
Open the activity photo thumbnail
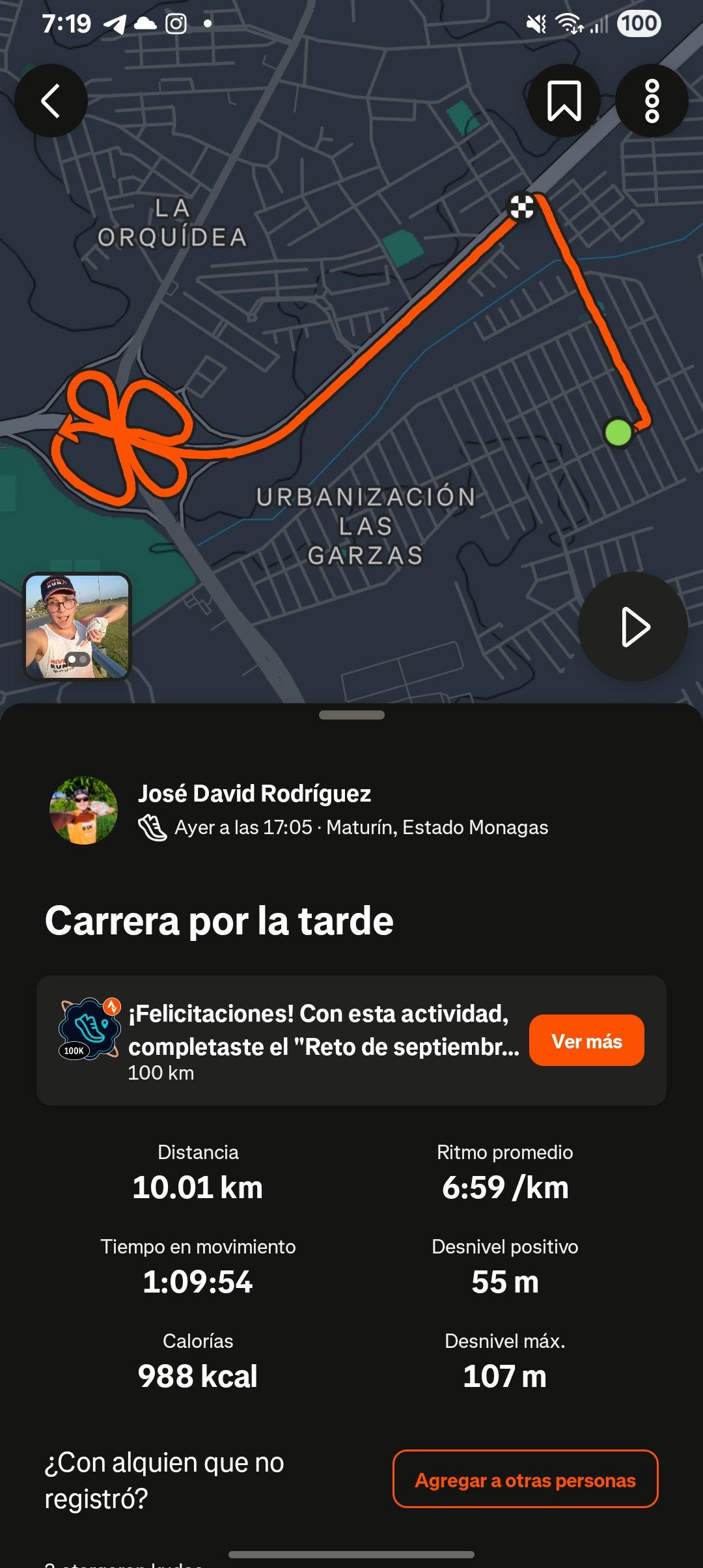point(77,626)
